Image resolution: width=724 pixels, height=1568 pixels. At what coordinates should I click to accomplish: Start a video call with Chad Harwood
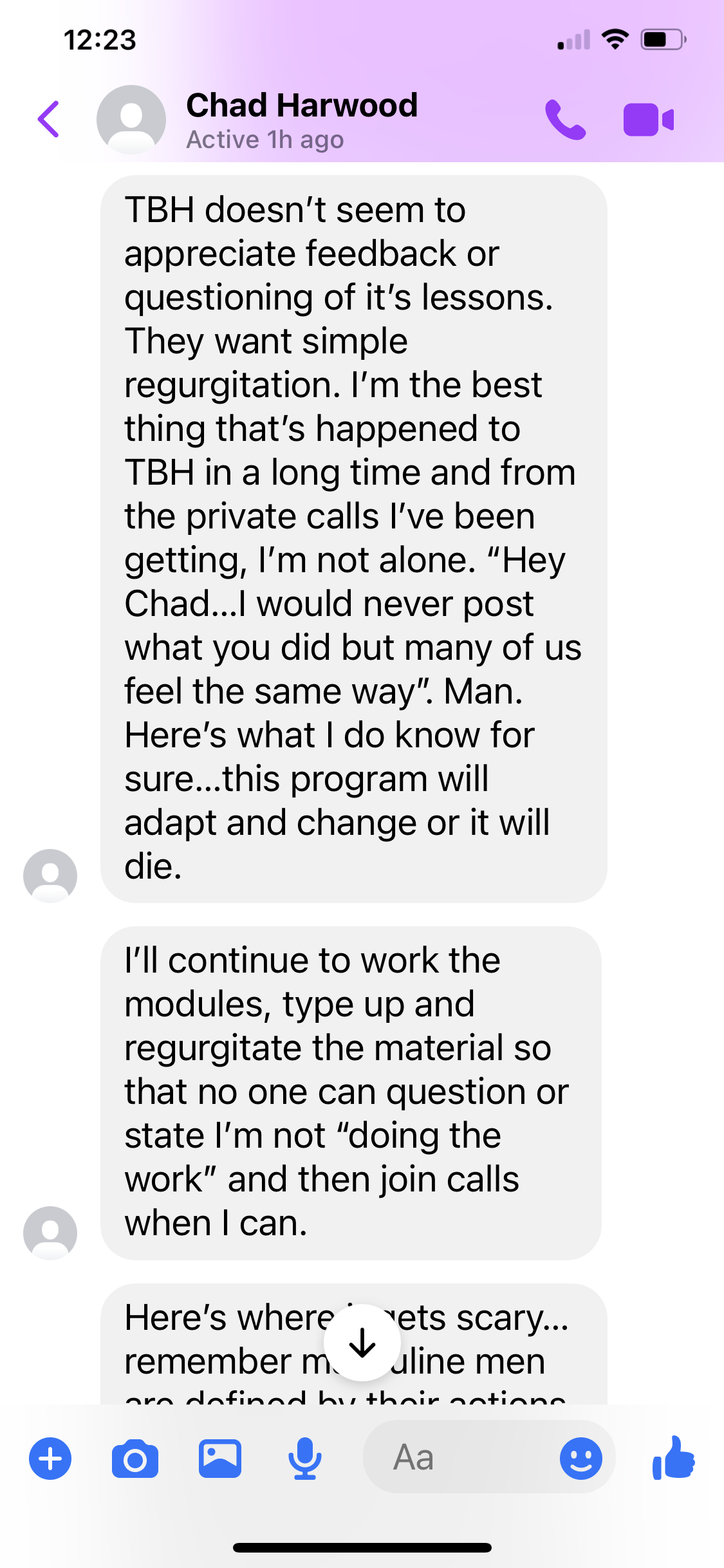[x=648, y=120]
